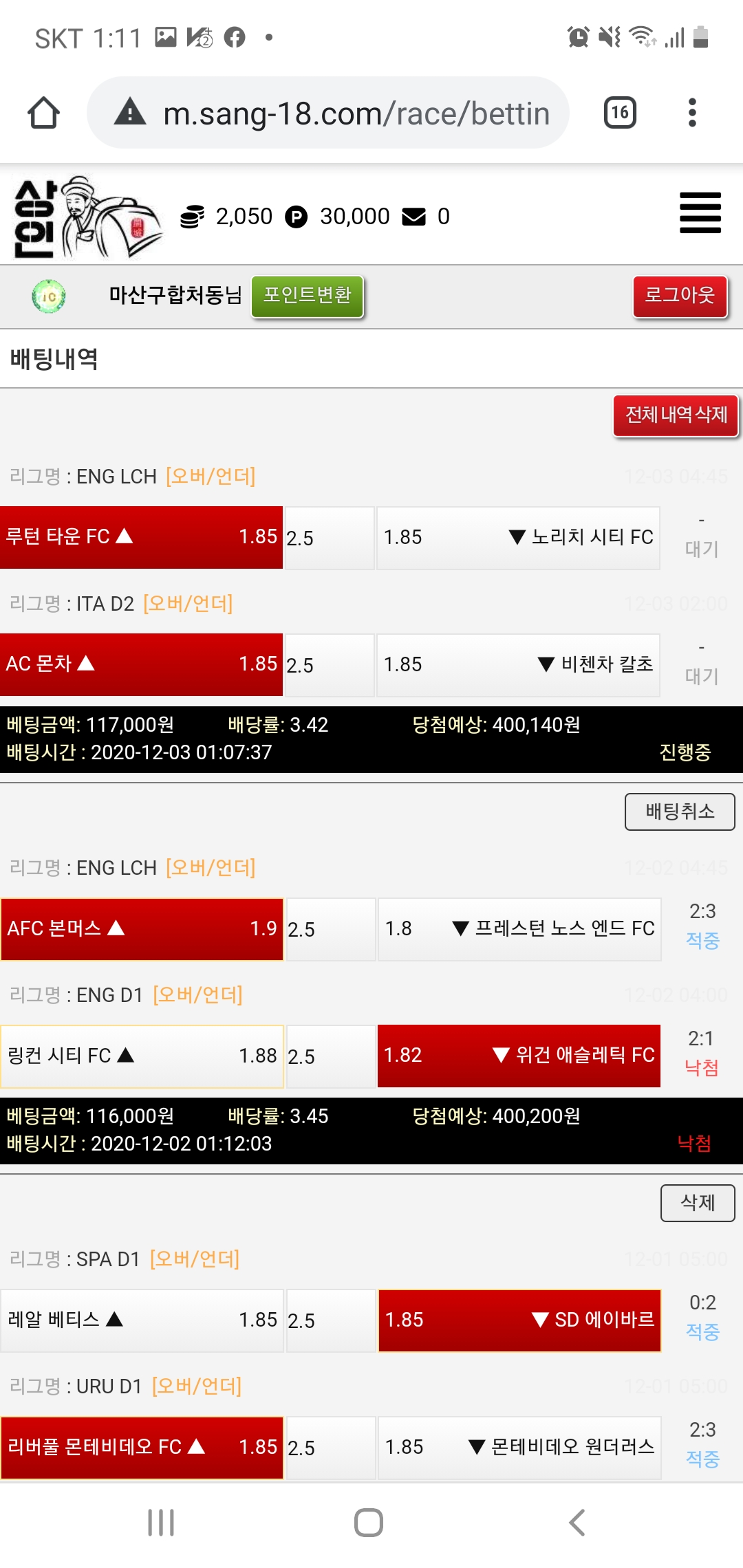Open the messages envelope icon
Image resolution: width=743 pixels, height=1568 pixels.
tap(413, 217)
